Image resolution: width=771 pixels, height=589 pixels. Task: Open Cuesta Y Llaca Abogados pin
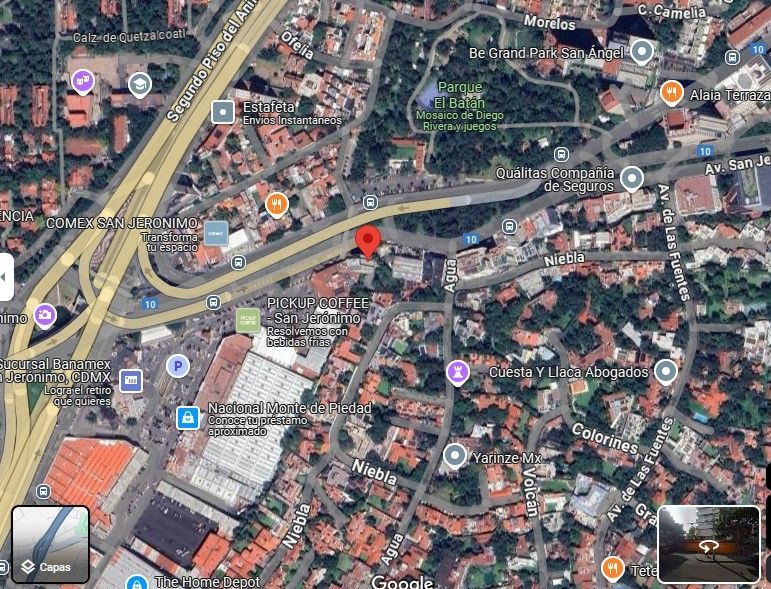666,372
